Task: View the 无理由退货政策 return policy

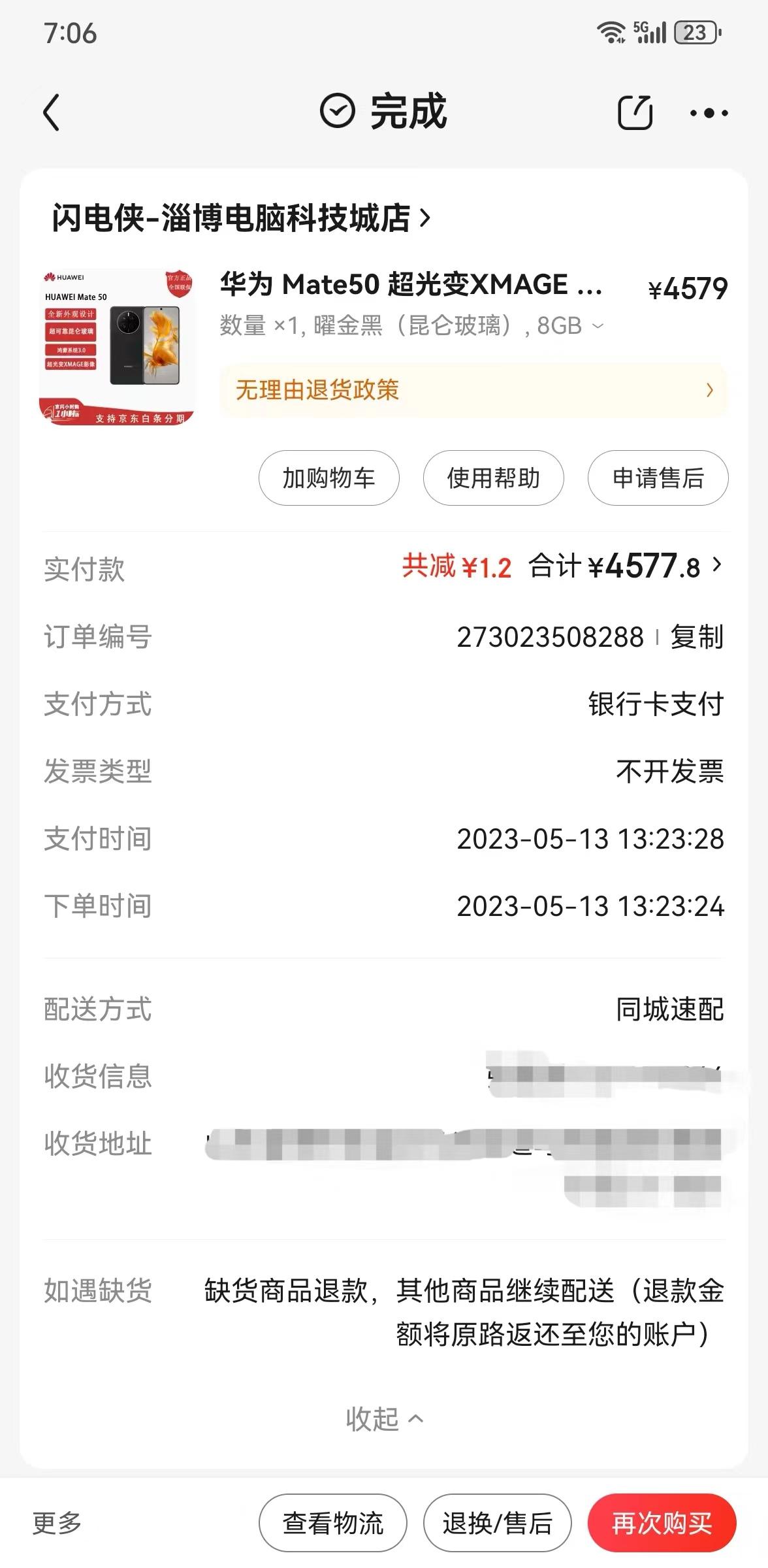Action: 473,390
